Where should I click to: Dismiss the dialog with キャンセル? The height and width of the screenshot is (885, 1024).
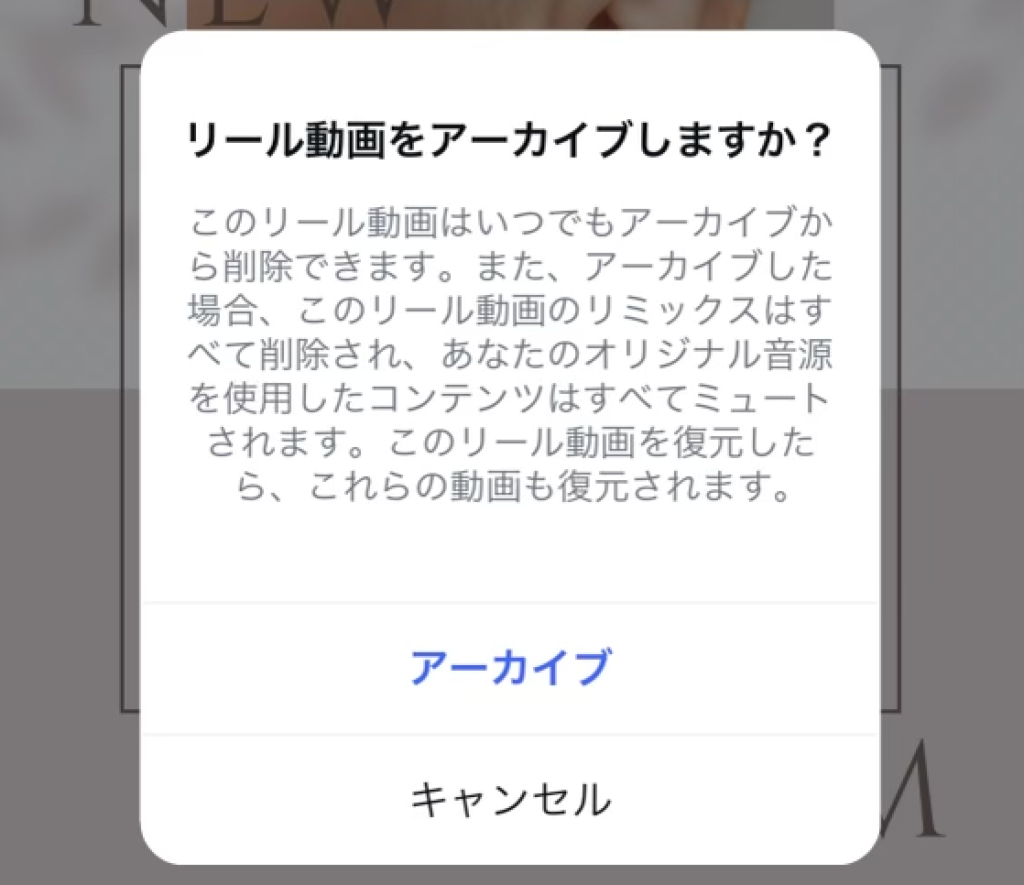coord(510,800)
